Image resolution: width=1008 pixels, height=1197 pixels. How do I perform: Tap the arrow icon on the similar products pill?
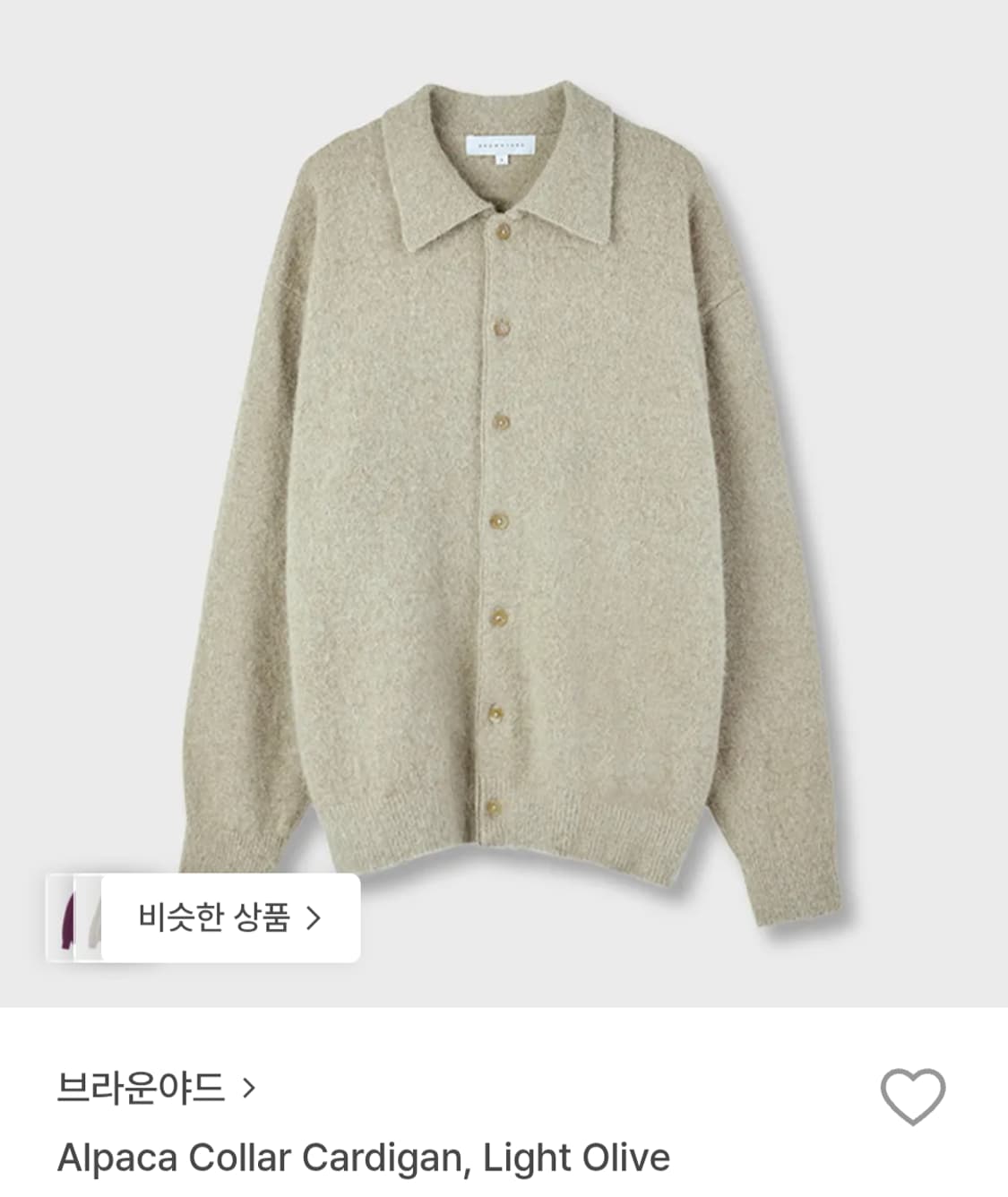coord(314,918)
